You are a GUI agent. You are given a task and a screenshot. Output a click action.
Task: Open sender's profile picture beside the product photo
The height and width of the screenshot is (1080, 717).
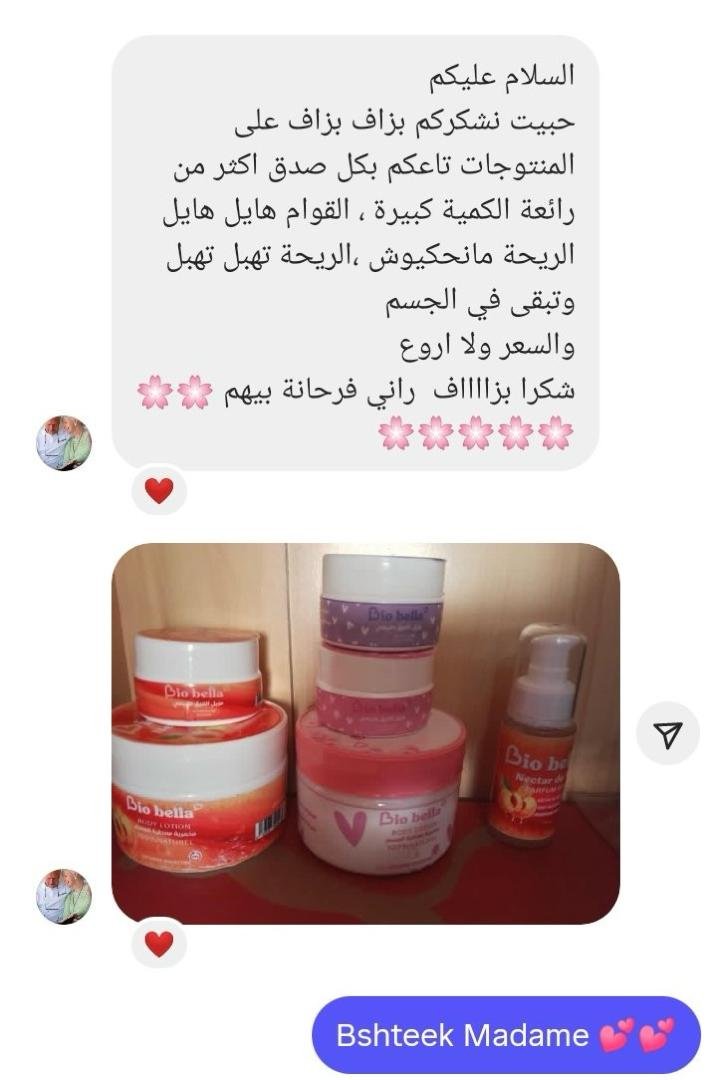[64, 896]
